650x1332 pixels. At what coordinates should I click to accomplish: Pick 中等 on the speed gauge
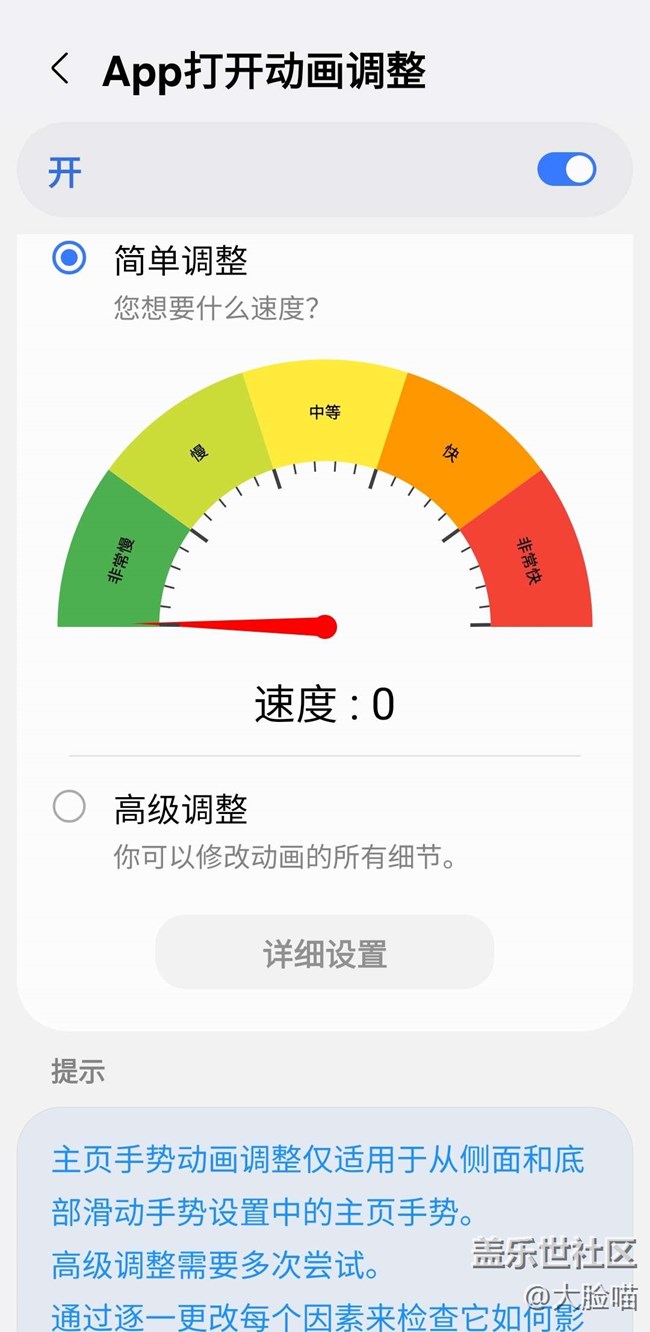[x=325, y=411]
